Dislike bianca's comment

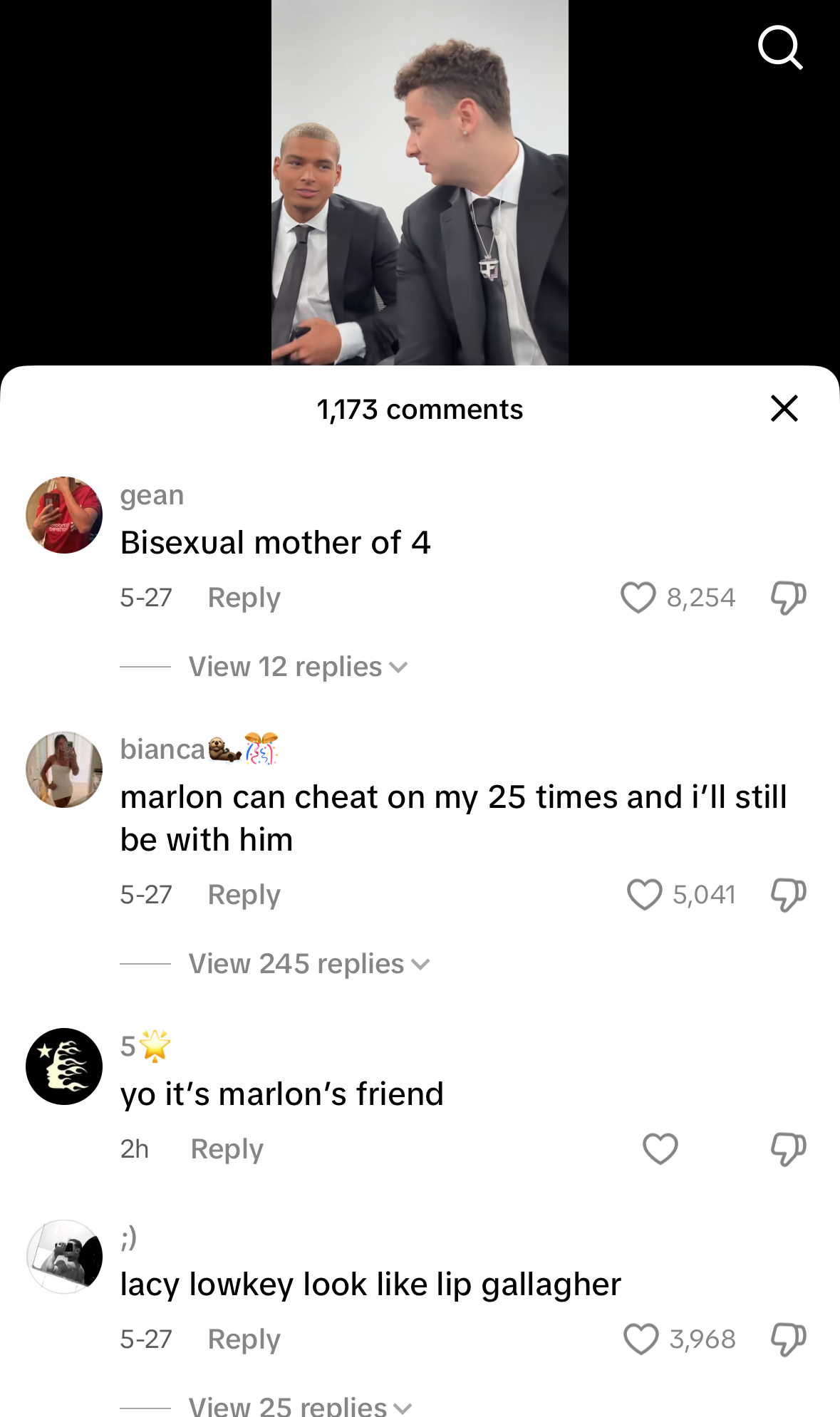(788, 894)
